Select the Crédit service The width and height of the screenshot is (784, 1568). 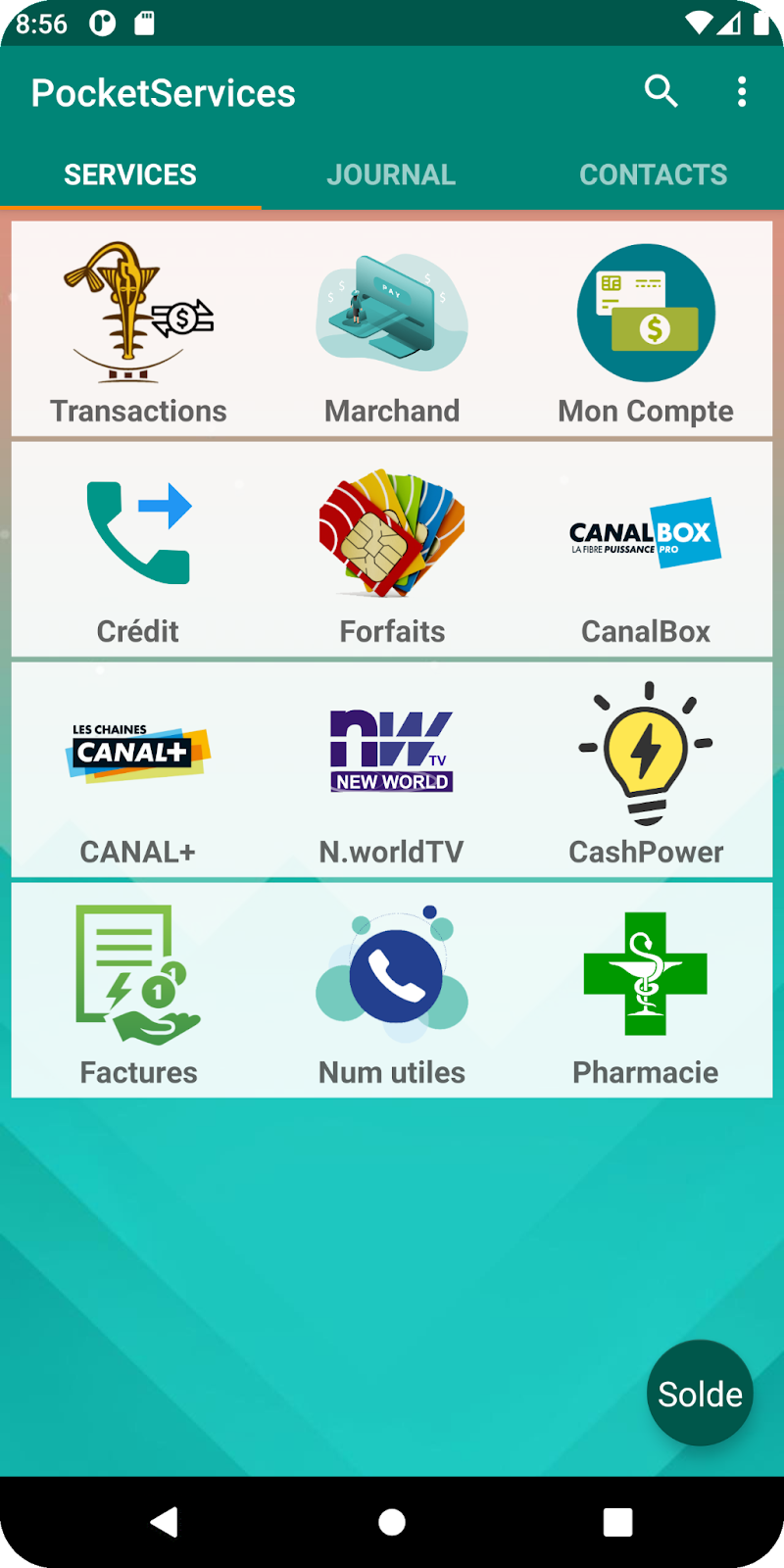click(138, 551)
